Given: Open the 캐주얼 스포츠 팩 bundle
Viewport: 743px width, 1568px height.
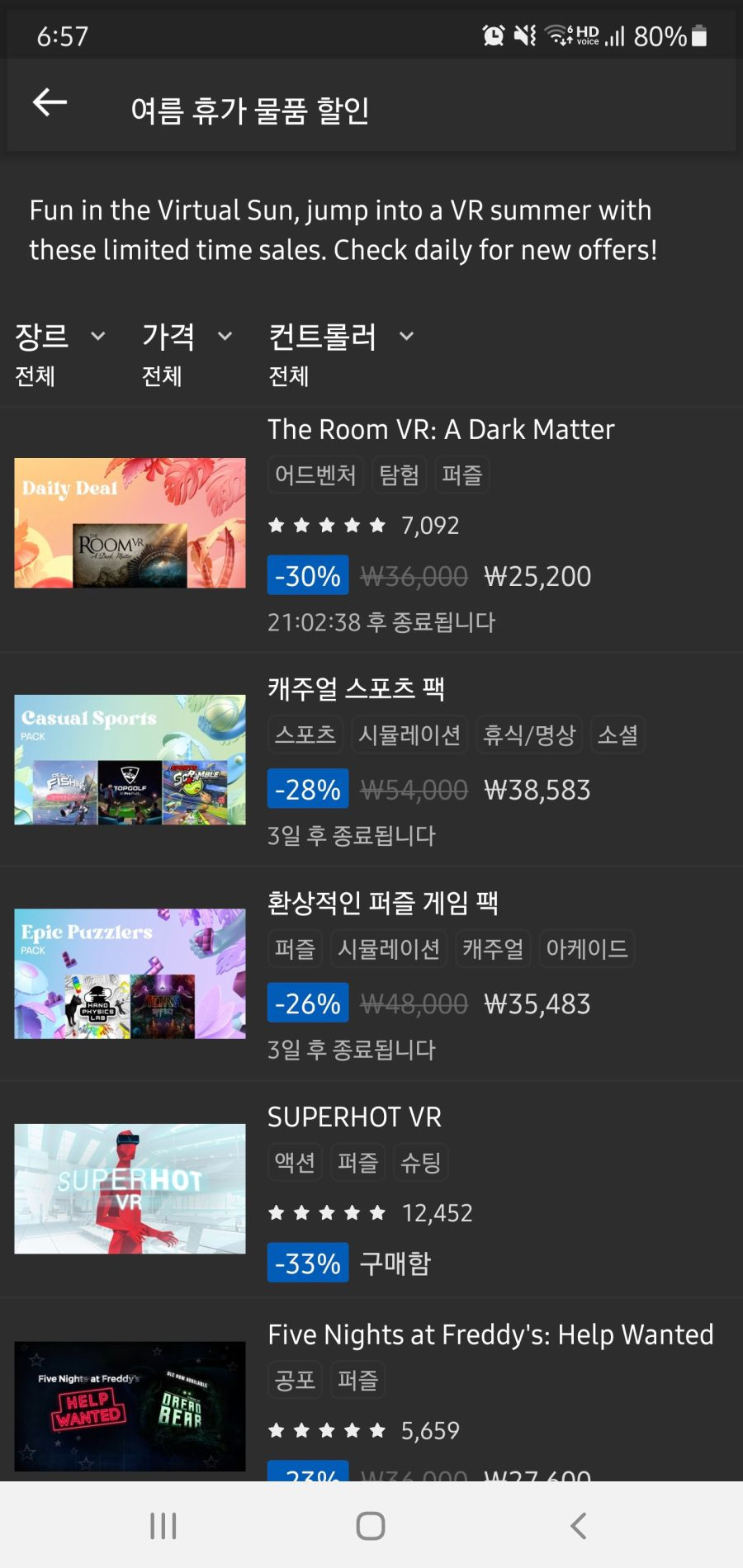Looking at the screenshot, I should [356, 688].
